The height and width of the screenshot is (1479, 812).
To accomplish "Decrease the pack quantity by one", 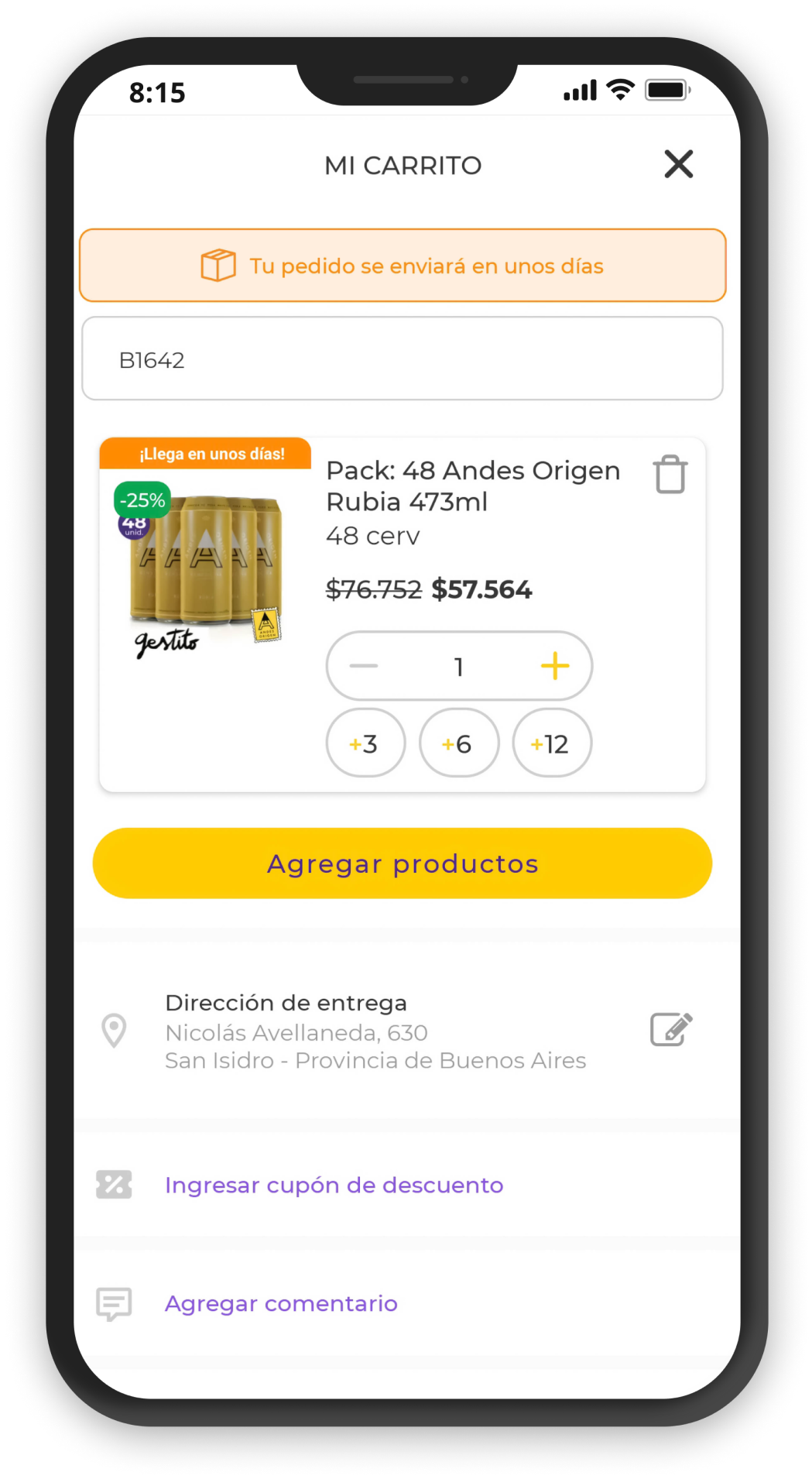I will tap(364, 666).
